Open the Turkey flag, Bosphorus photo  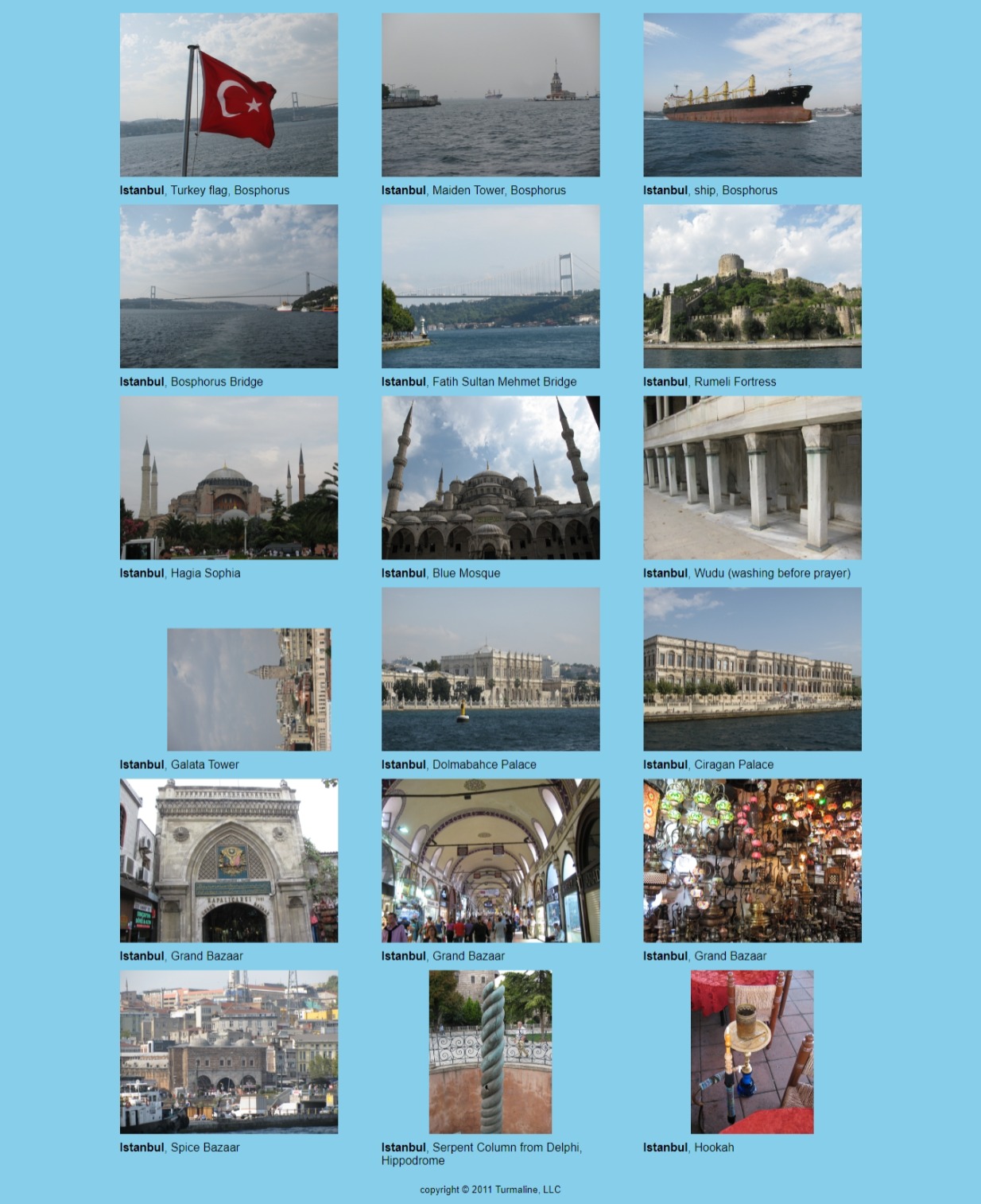click(229, 95)
